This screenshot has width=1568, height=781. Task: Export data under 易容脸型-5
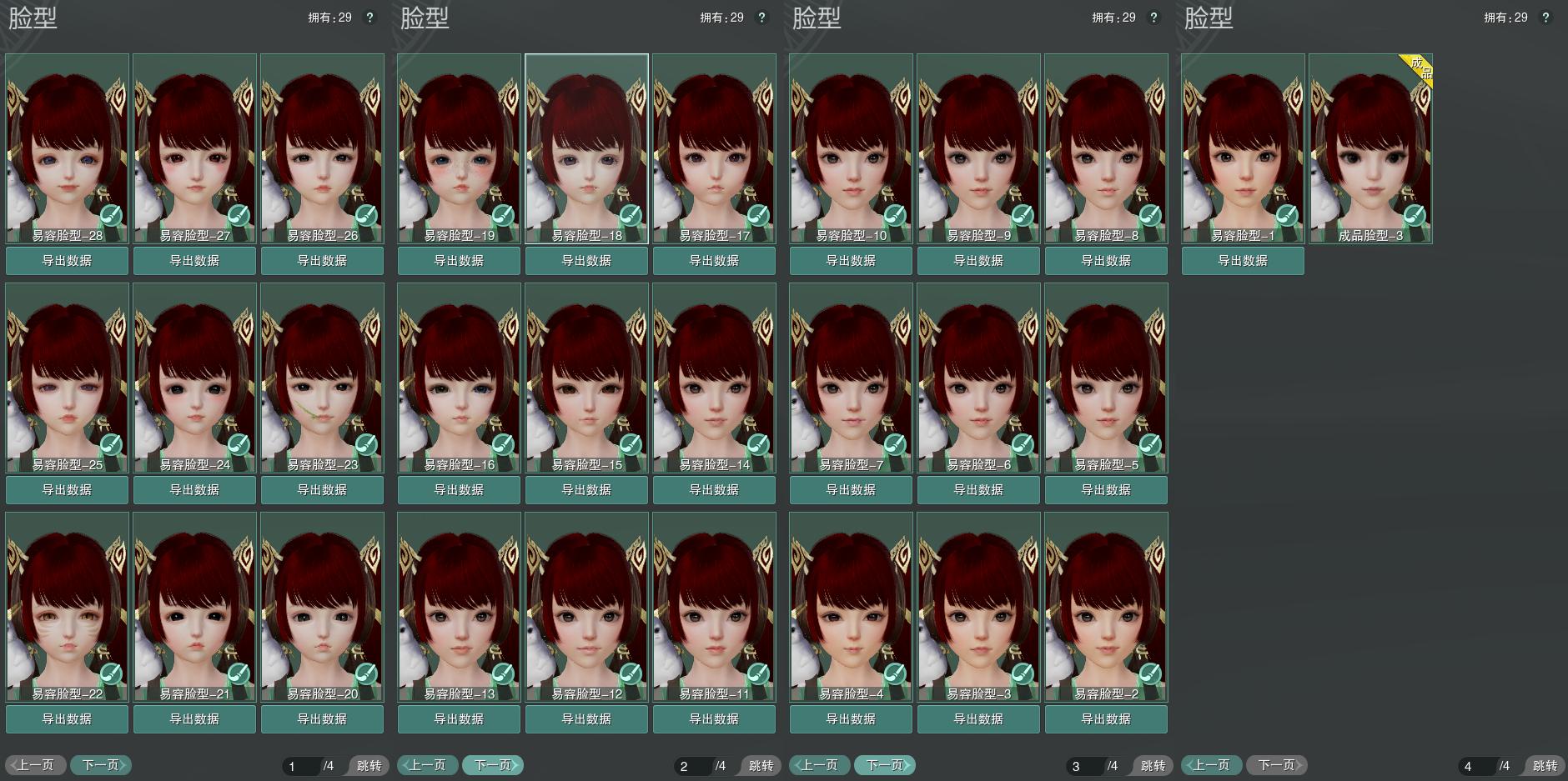point(1106,490)
